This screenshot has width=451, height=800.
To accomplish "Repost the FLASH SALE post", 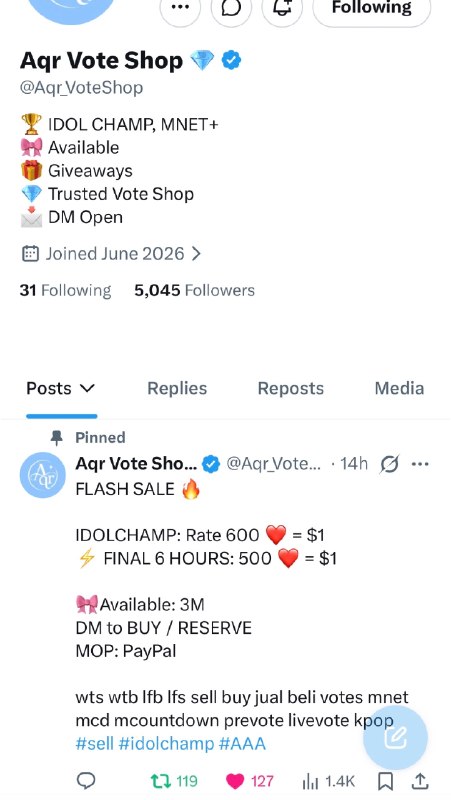I will (x=174, y=781).
